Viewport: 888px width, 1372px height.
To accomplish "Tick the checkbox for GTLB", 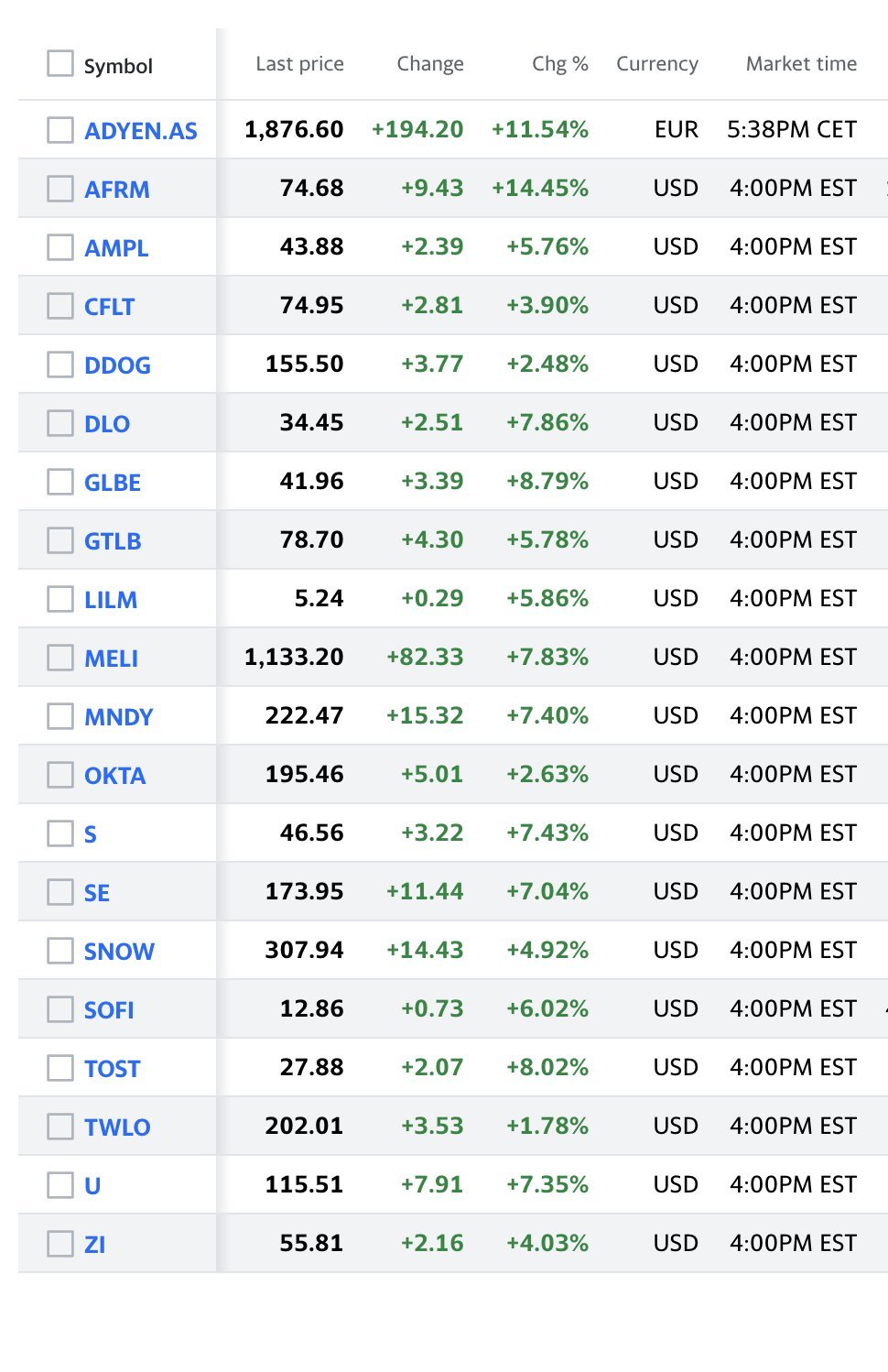I will pos(60,540).
